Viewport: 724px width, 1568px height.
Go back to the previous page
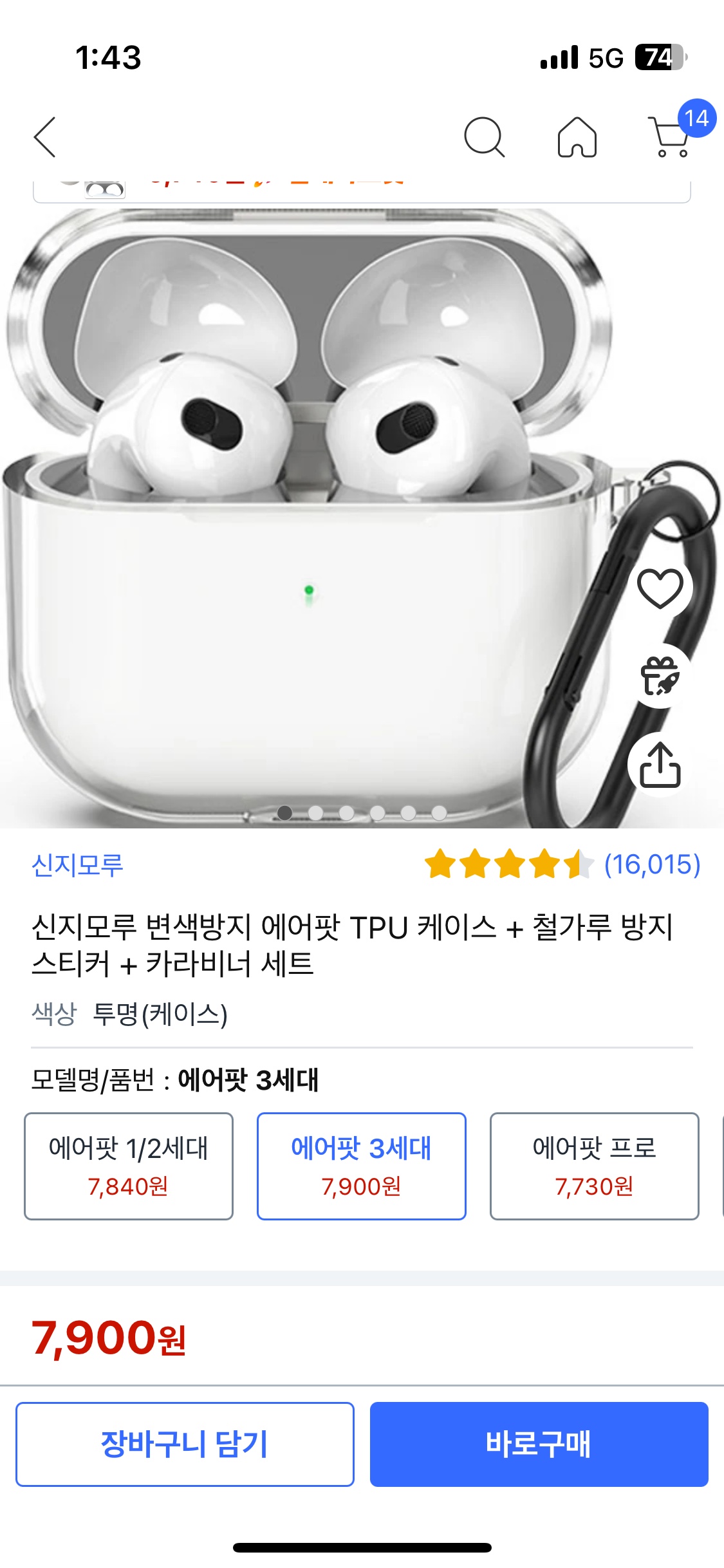pyautogui.click(x=45, y=137)
